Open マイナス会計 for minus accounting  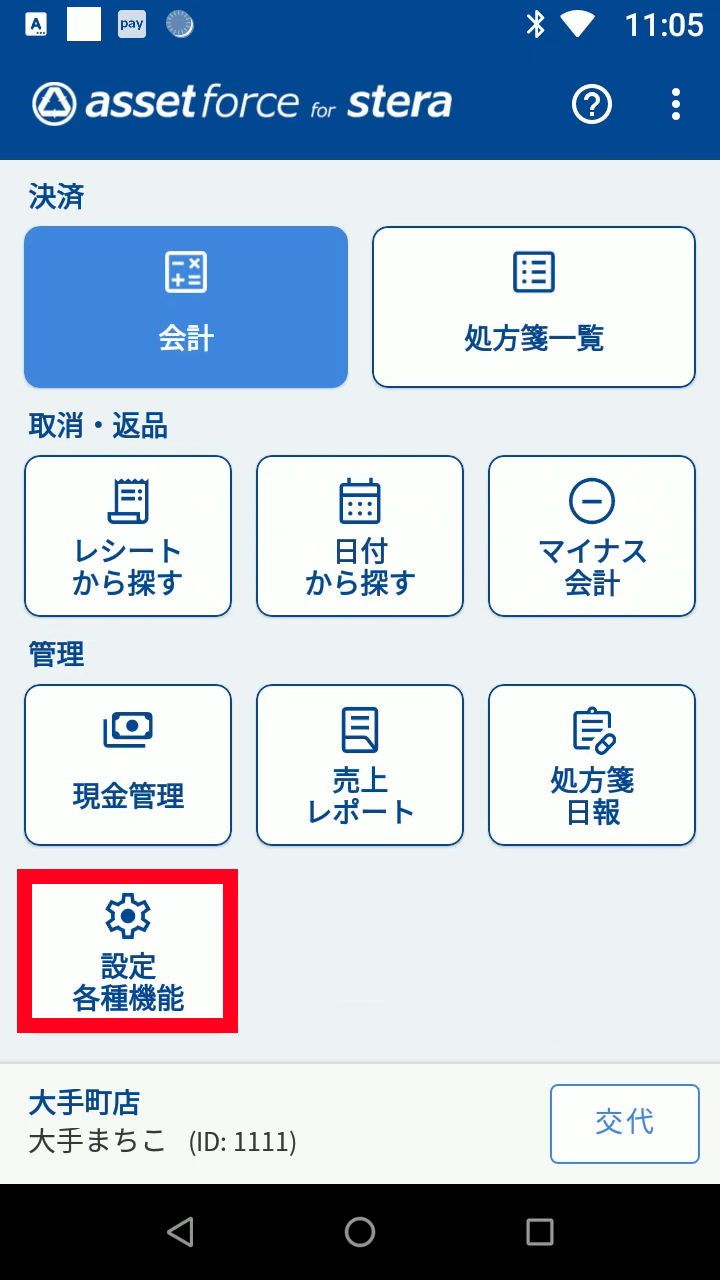591,535
